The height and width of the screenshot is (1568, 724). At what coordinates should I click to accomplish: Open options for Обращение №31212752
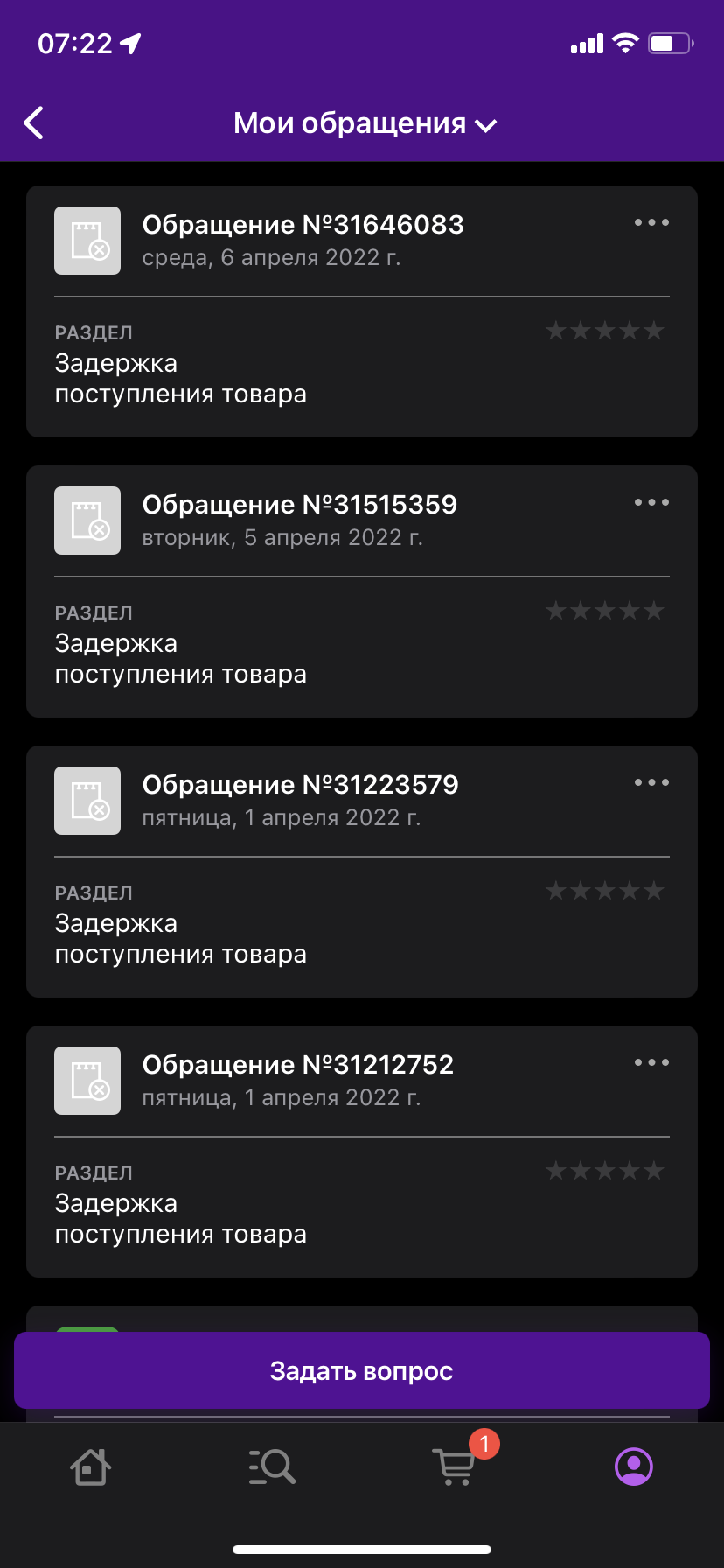coord(651,1063)
